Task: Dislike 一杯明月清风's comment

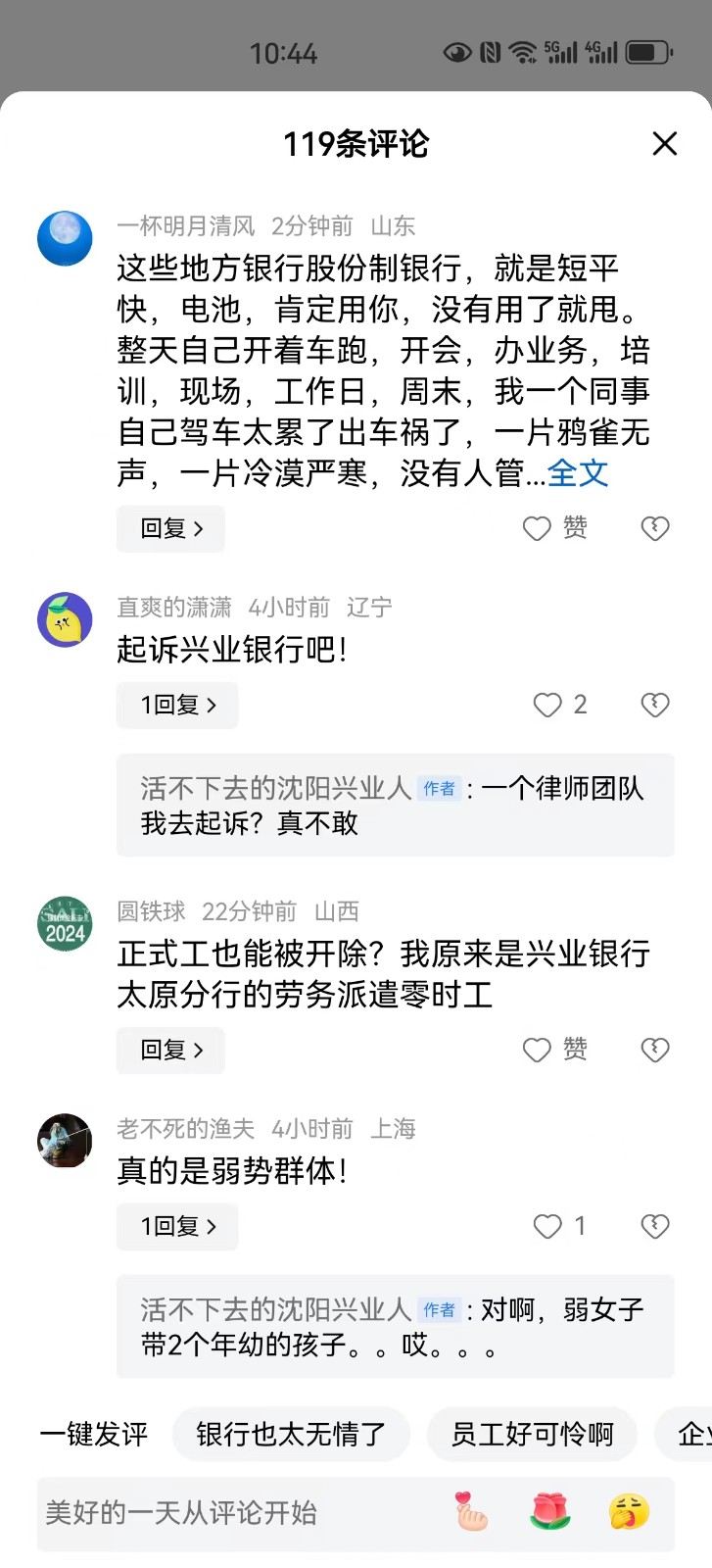Action: [x=654, y=529]
